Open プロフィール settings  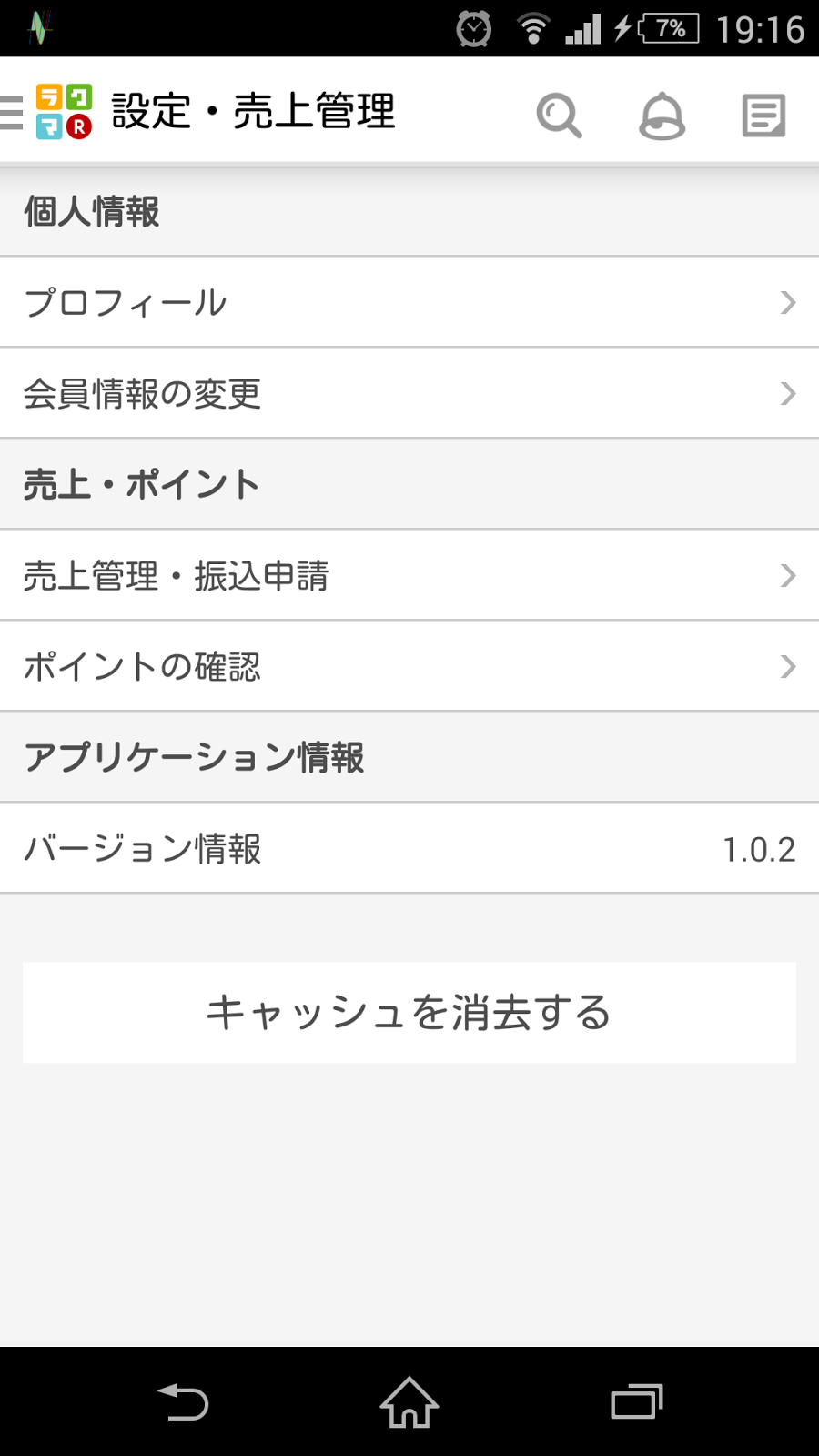(x=409, y=302)
